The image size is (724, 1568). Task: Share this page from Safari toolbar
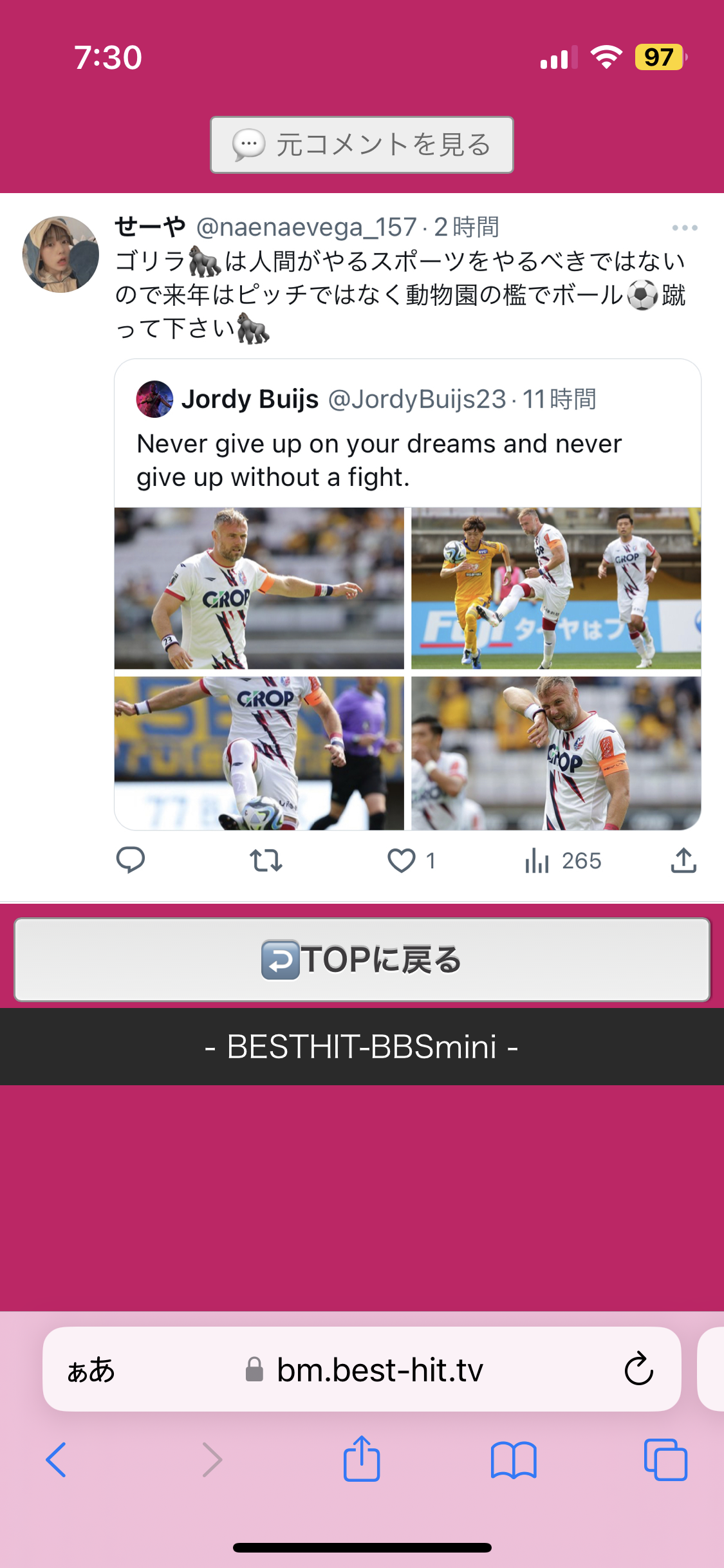(362, 1459)
